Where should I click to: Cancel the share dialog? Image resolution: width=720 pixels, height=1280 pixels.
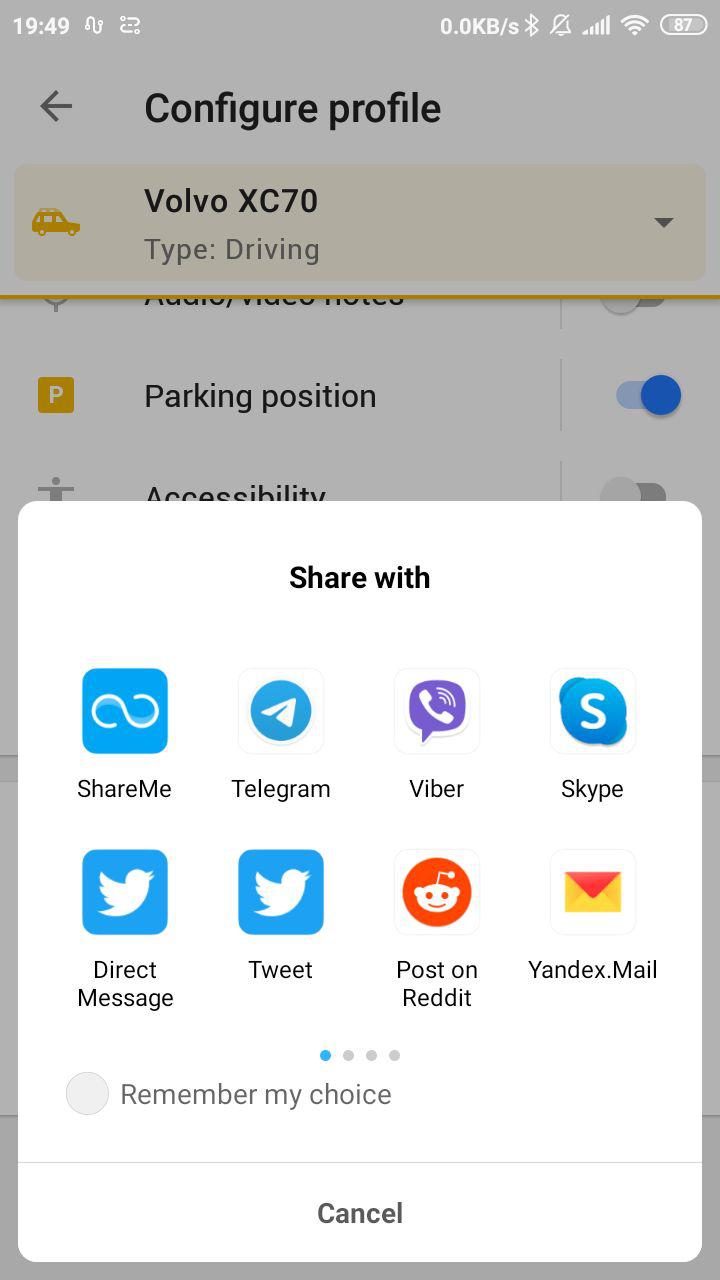360,1213
